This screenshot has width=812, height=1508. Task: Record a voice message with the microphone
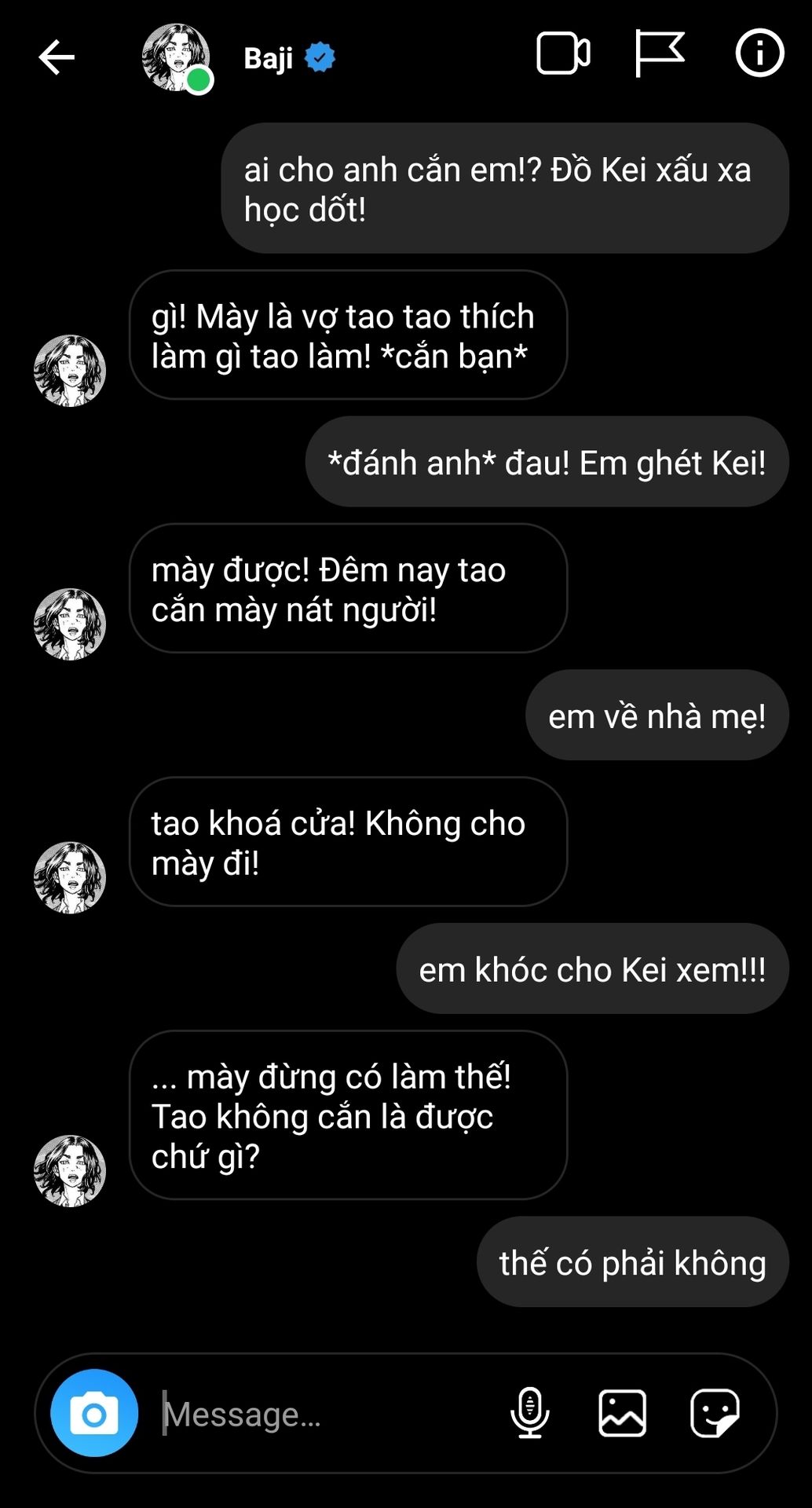point(530,1413)
